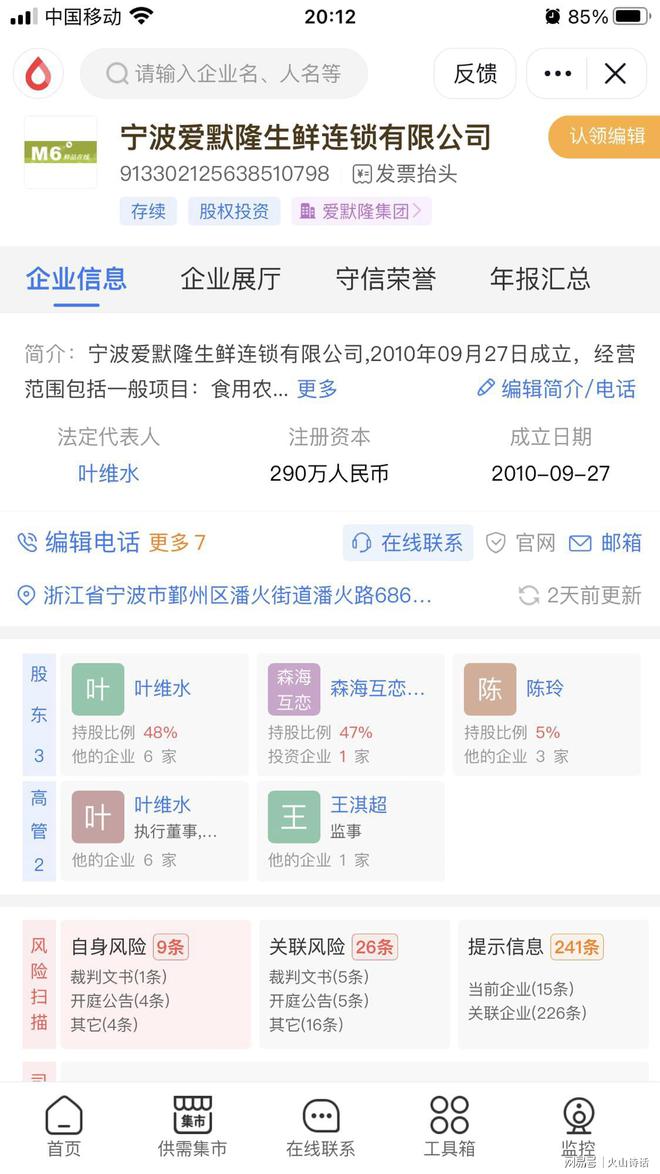Go to the 工具箱 bottom tab
The height and width of the screenshot is (1174, 660).
pos(449,1126)
